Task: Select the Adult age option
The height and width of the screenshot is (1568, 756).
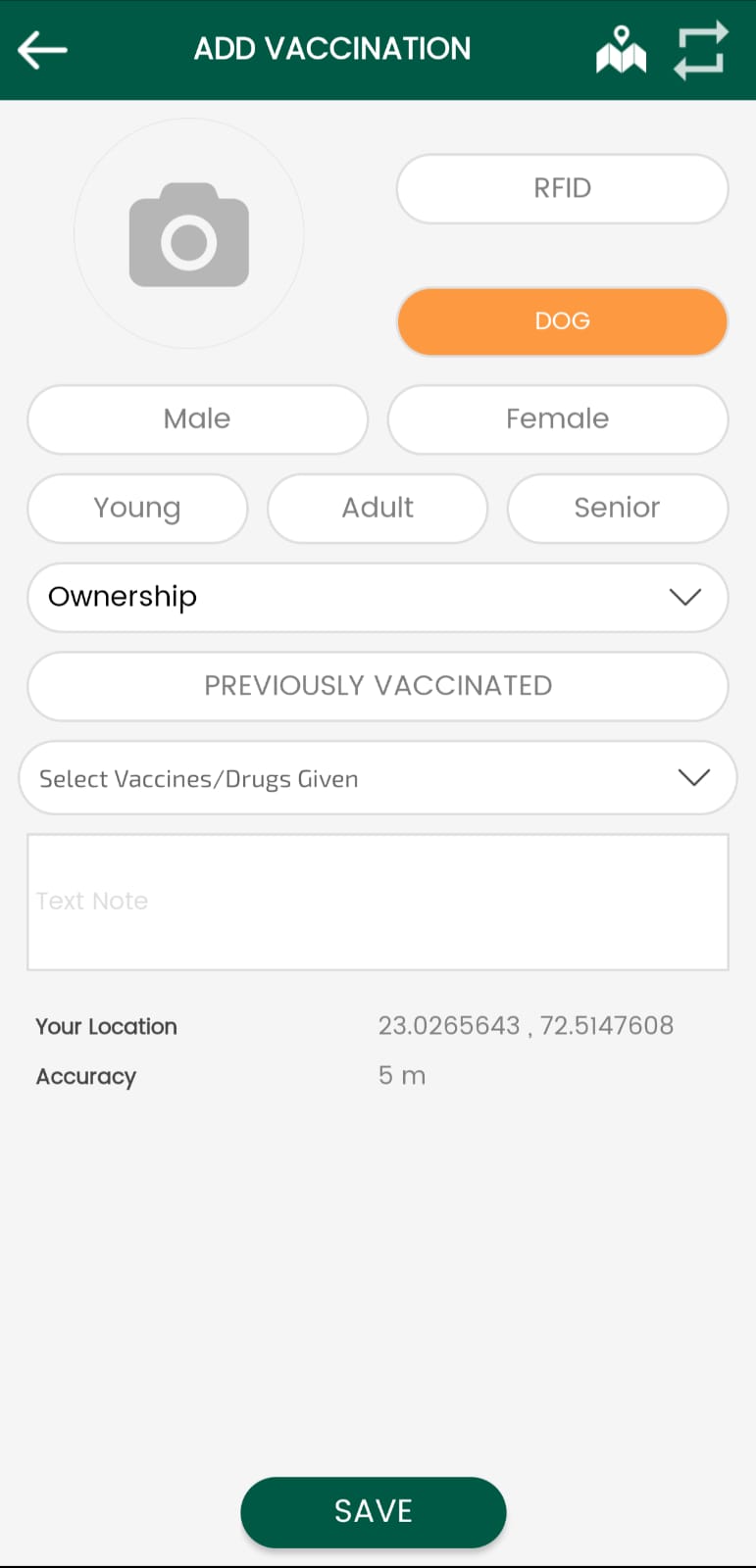Action: [x=377, y=508]
